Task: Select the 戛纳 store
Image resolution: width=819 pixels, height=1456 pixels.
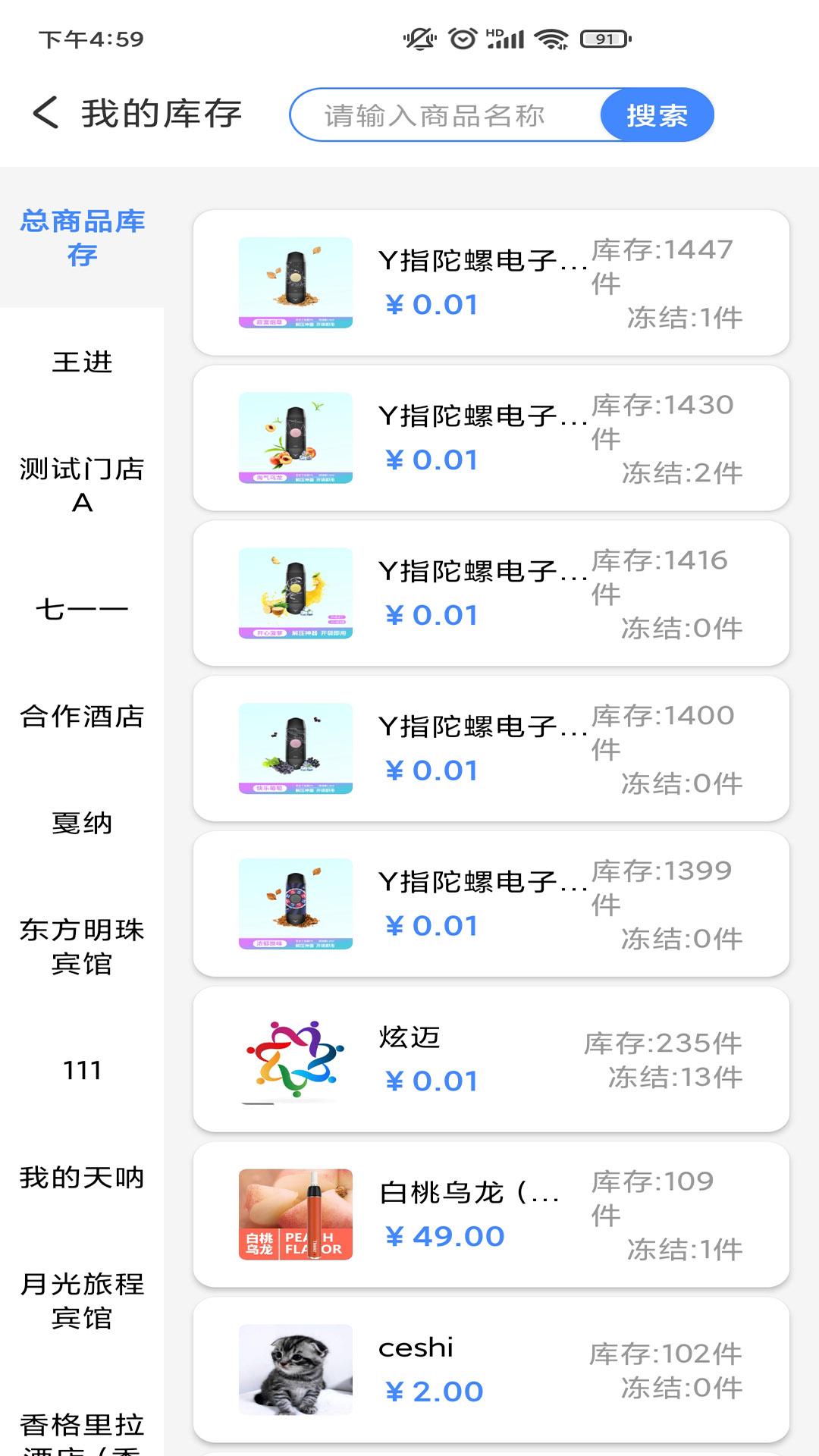Action: [82, 823]
